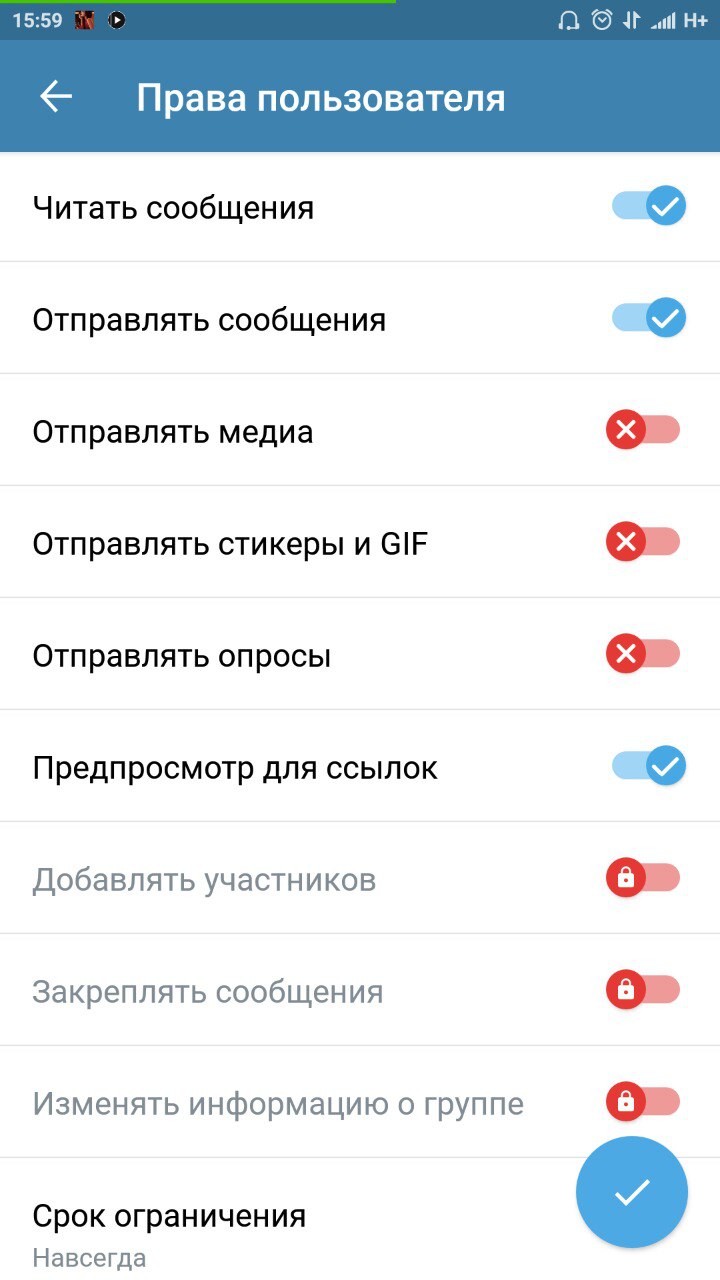The height and width of the screenshot is (1280, 720).
Task: Toggle the Читать сообщения switch
Action: (648, 207)
